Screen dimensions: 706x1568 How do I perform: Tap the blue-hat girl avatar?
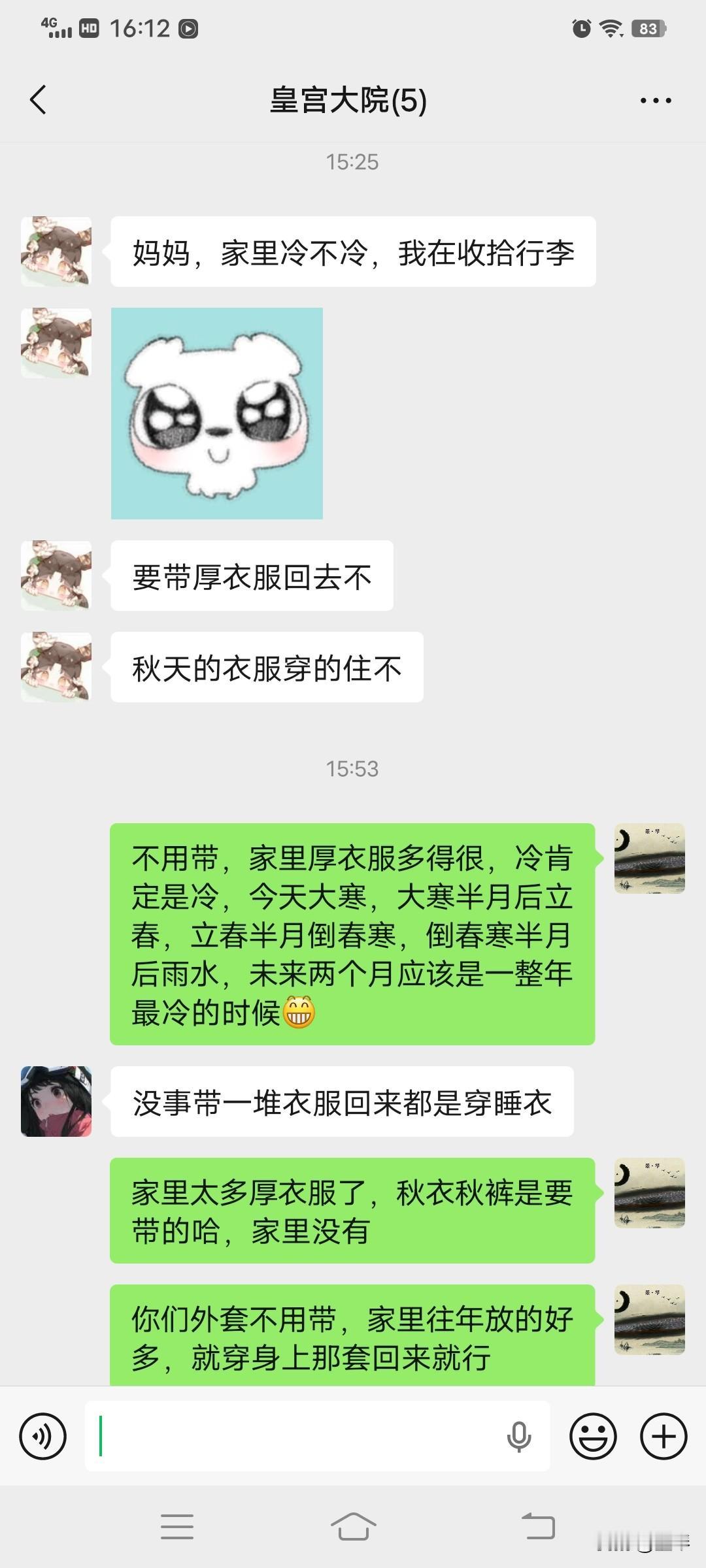point(57,1102)
